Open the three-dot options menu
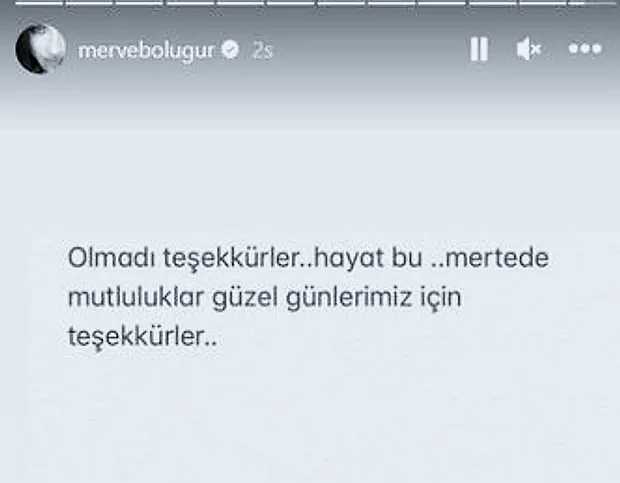Screen dimensions: 620x483 tap(584, 49)
